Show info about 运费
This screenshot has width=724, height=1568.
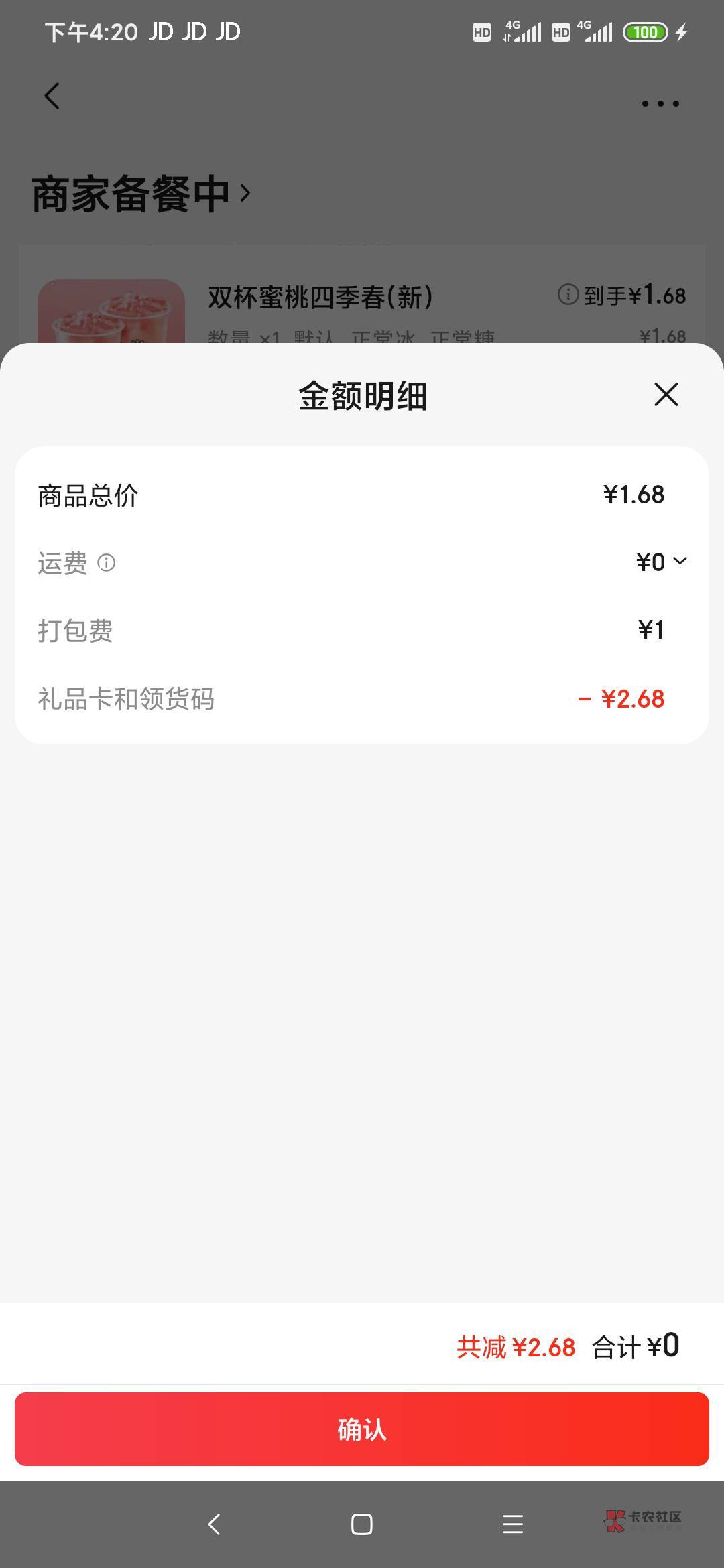107,562
